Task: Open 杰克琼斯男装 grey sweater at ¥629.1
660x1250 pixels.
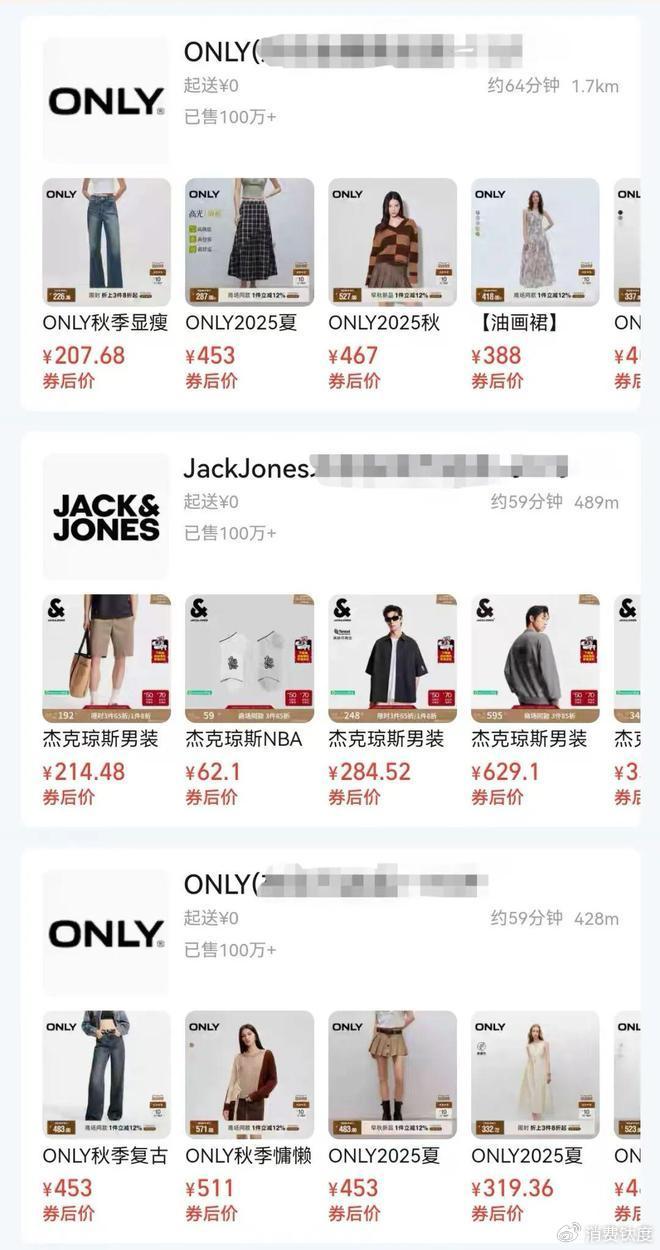Action: coord(535,658)
